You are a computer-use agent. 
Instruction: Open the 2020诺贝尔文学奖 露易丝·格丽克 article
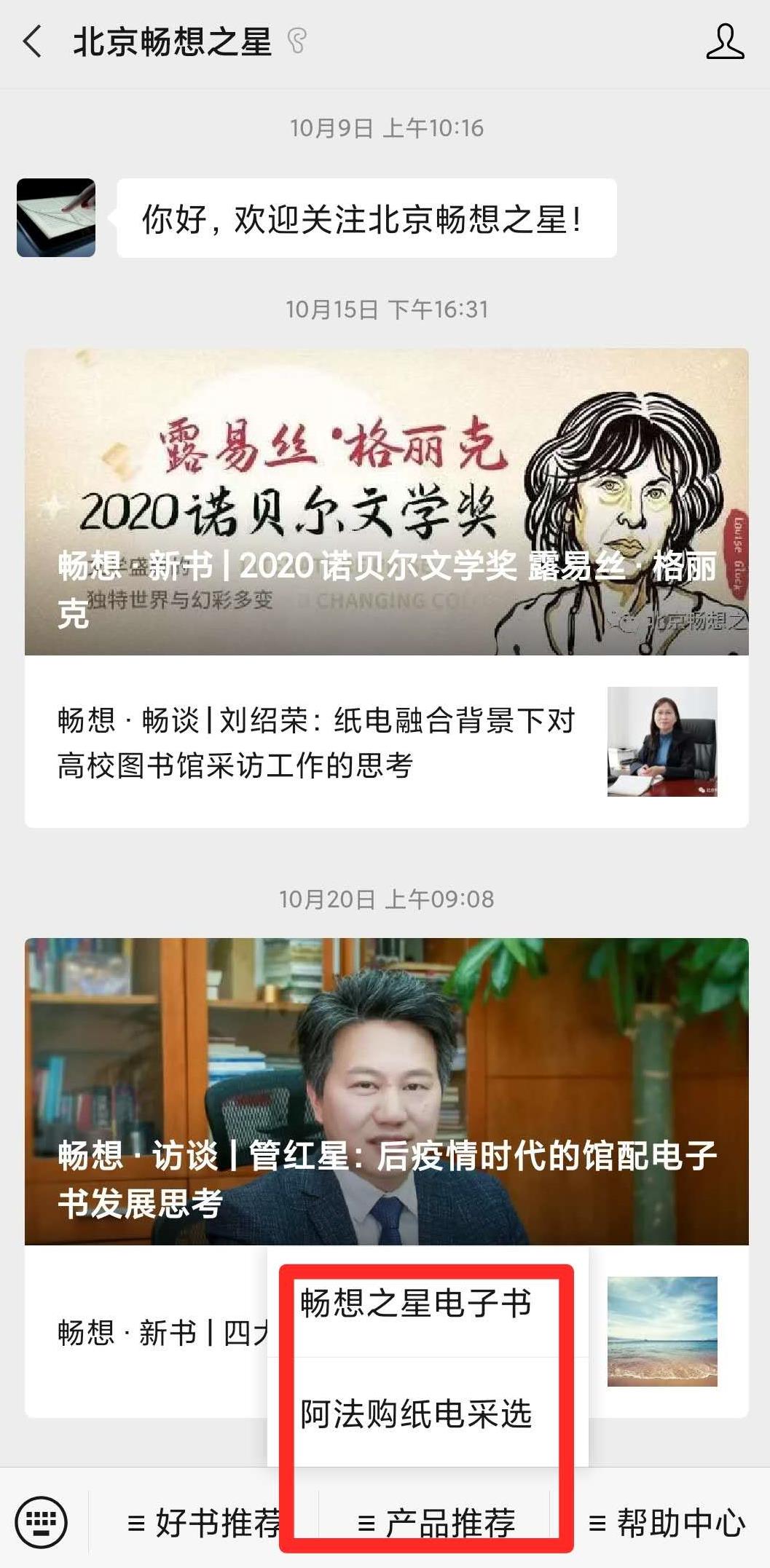[x=386, y=502]
